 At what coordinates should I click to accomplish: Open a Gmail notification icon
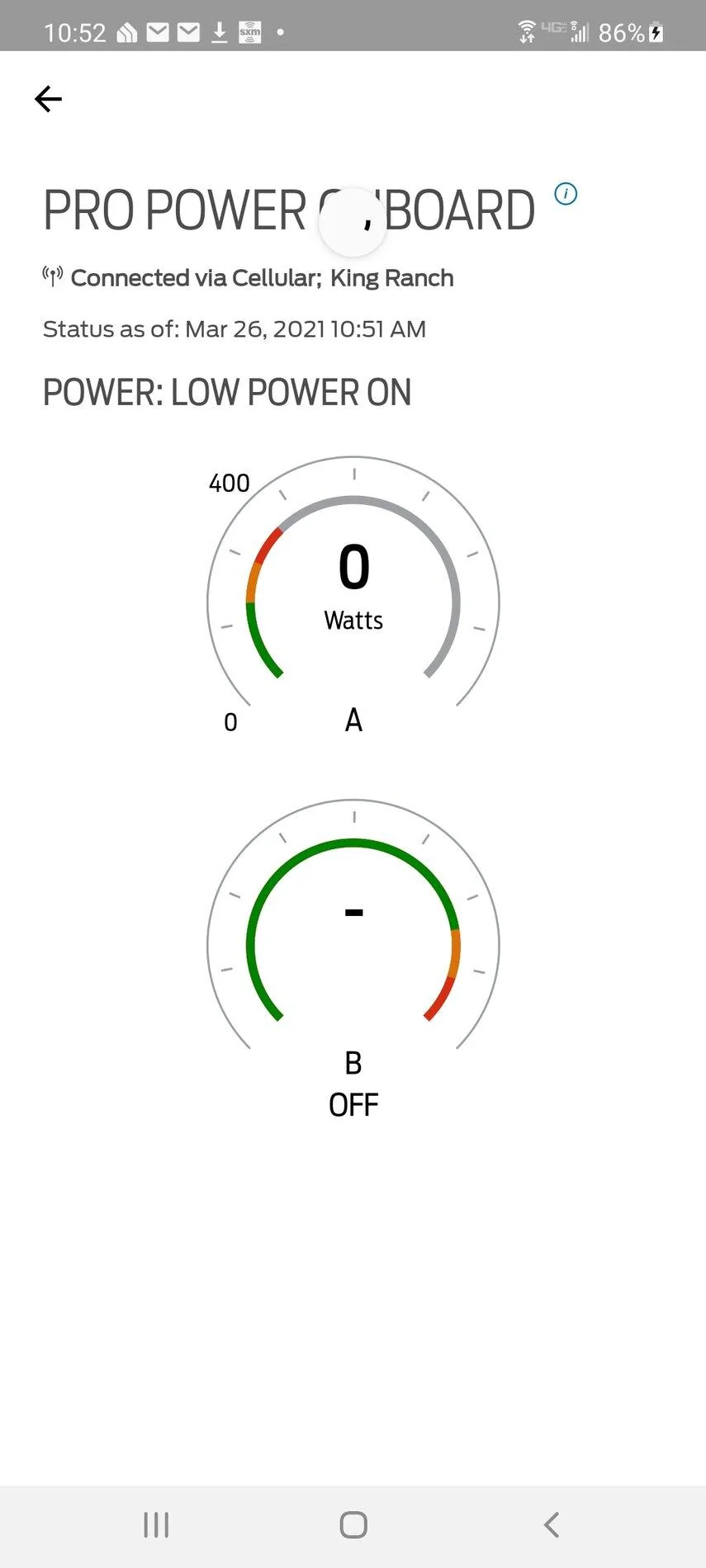click(158, 33)
